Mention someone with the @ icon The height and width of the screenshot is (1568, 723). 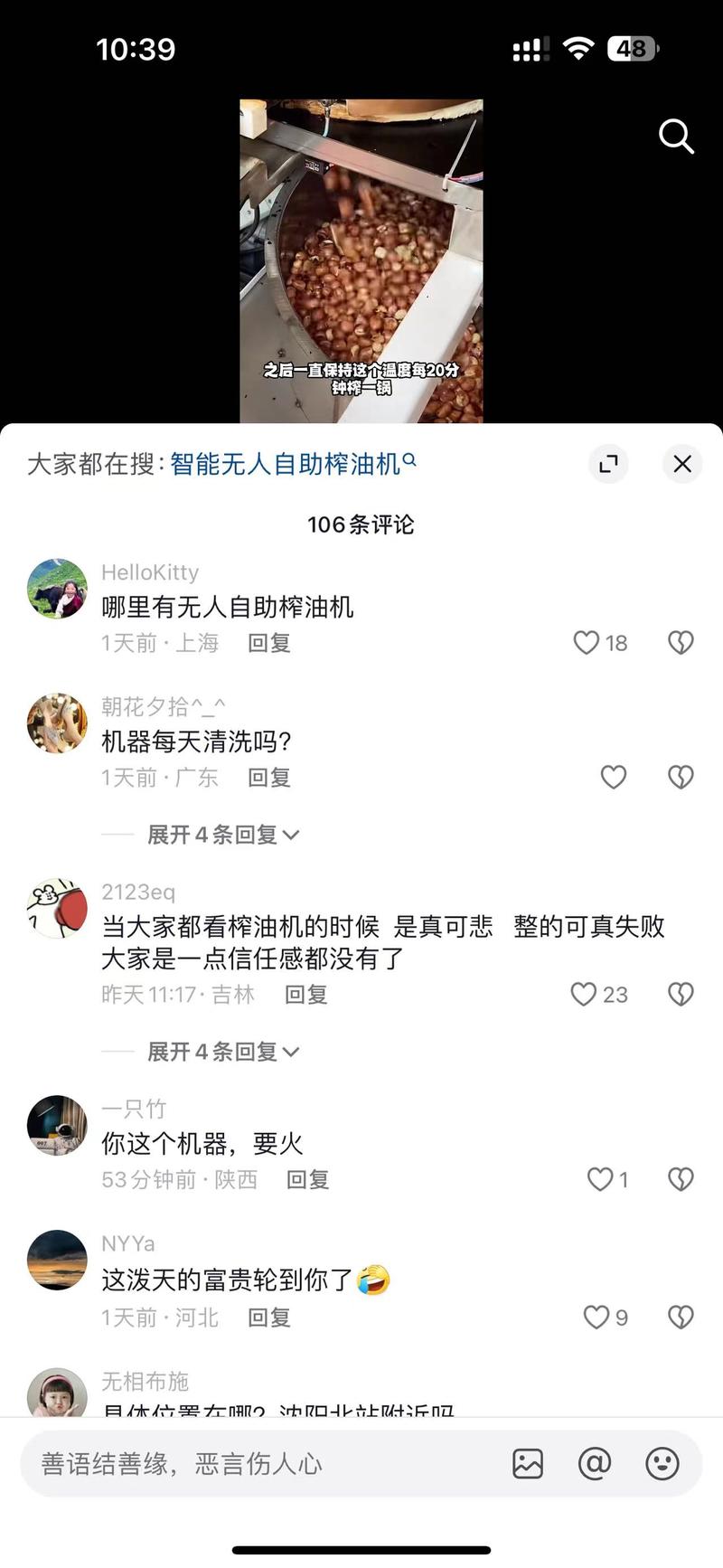pos(595,1464)
